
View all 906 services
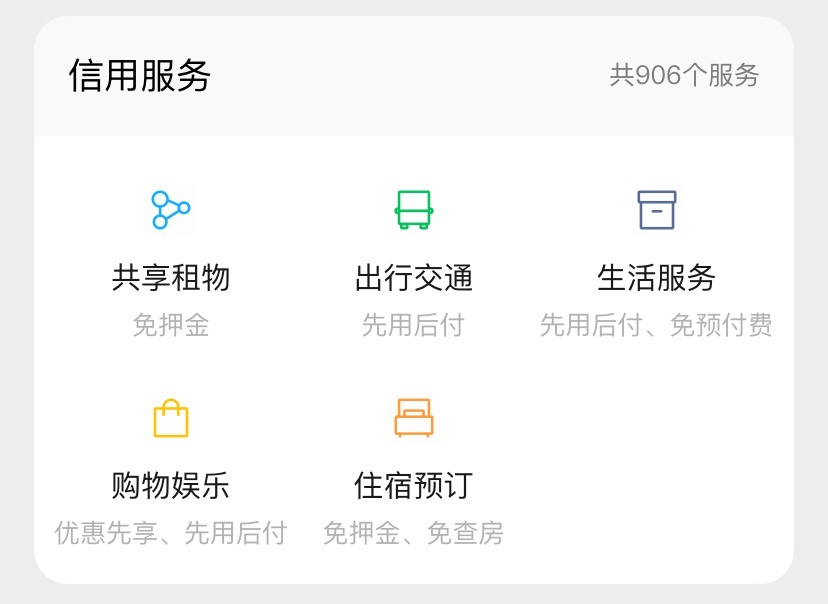coord(684,76)
